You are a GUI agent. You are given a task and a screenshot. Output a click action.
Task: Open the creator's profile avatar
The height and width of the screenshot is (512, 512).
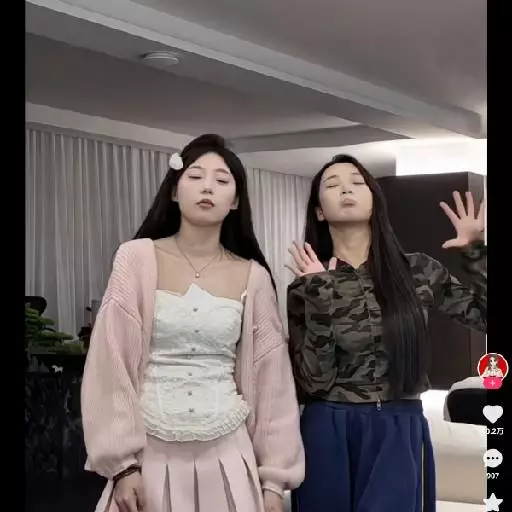[493, 367]
